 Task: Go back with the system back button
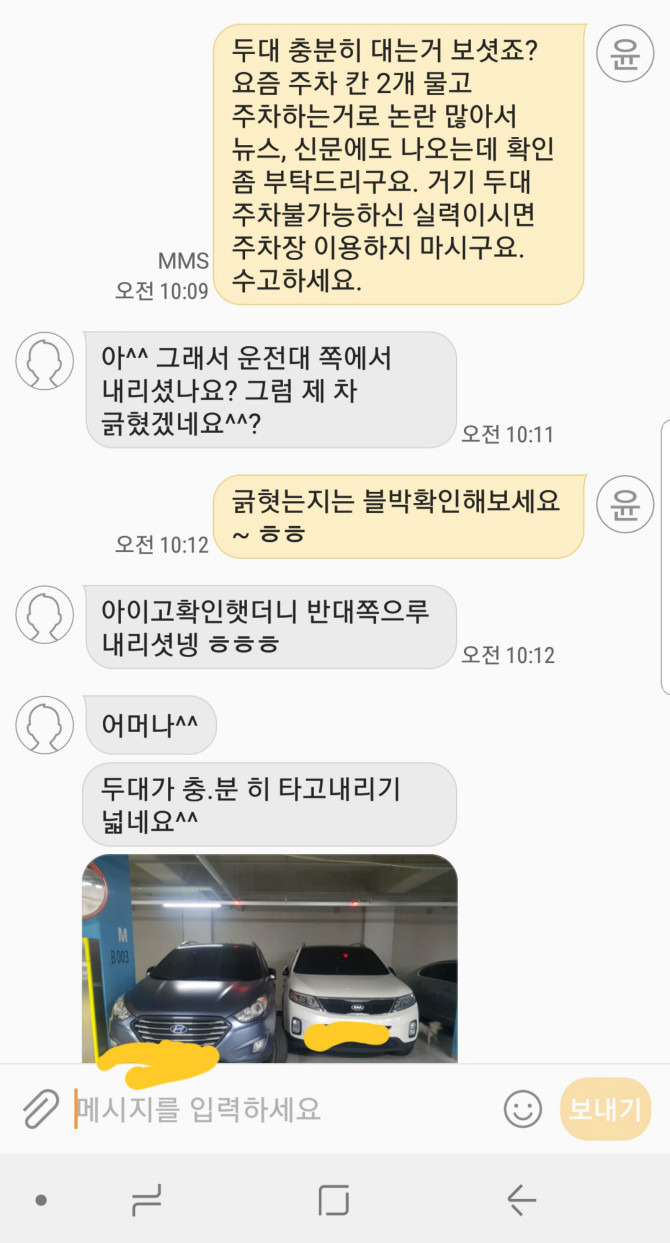pyautogui.click(x=521, y=1199)
